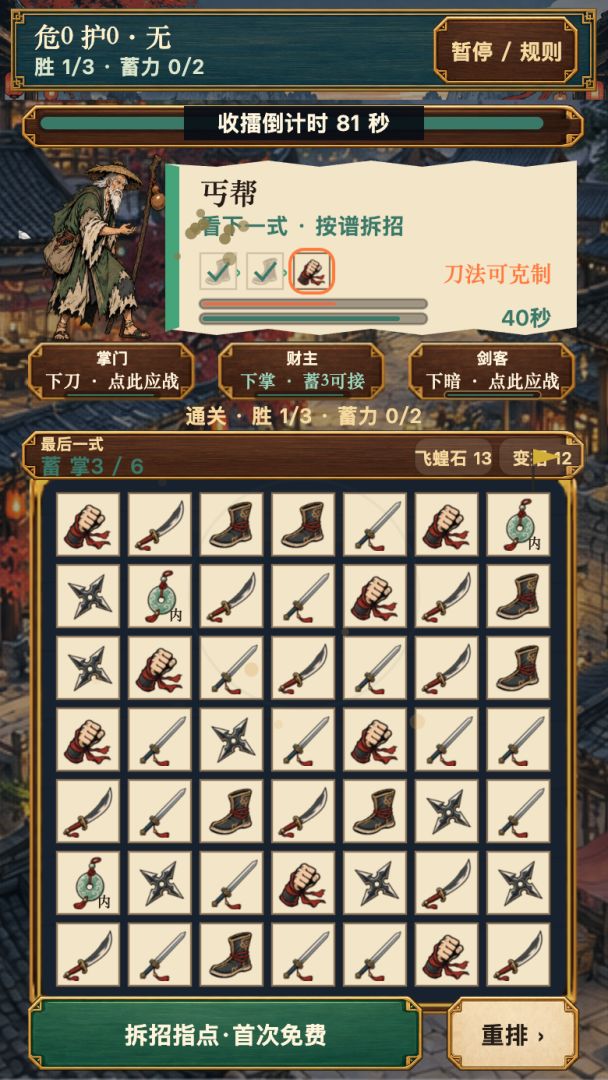Tap the boot tile in the bottom row
Screen dimensions: 608x1080
point(231,955)
